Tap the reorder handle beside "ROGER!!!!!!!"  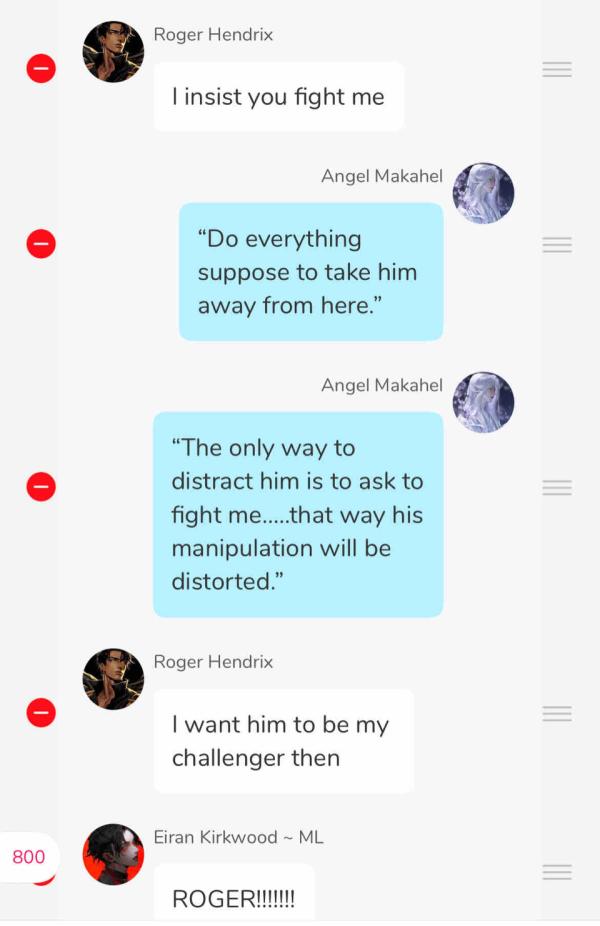pos(557,872)
